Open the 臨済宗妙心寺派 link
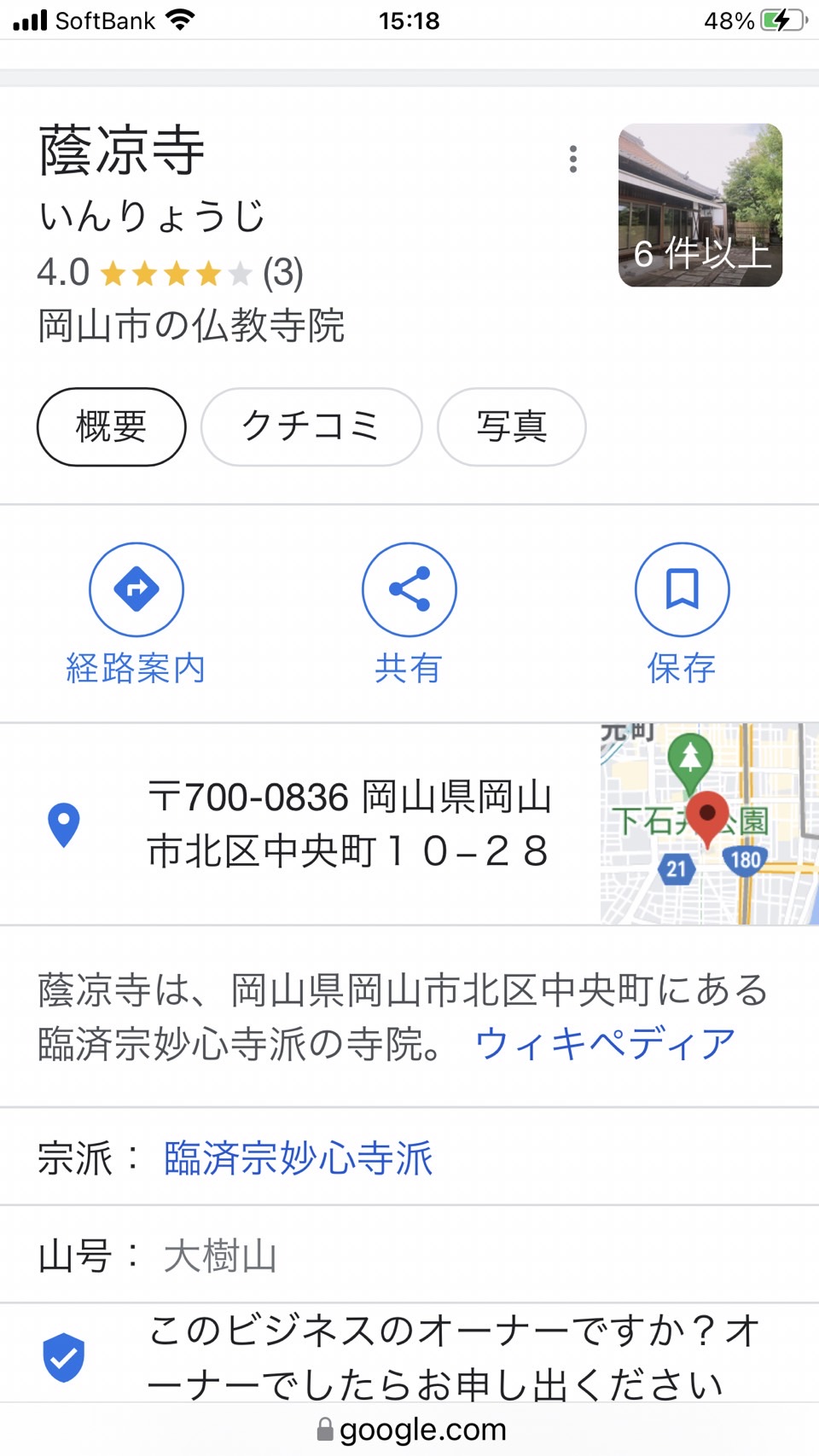This screenshot has height=1456, width=819. pos(299,1158)
